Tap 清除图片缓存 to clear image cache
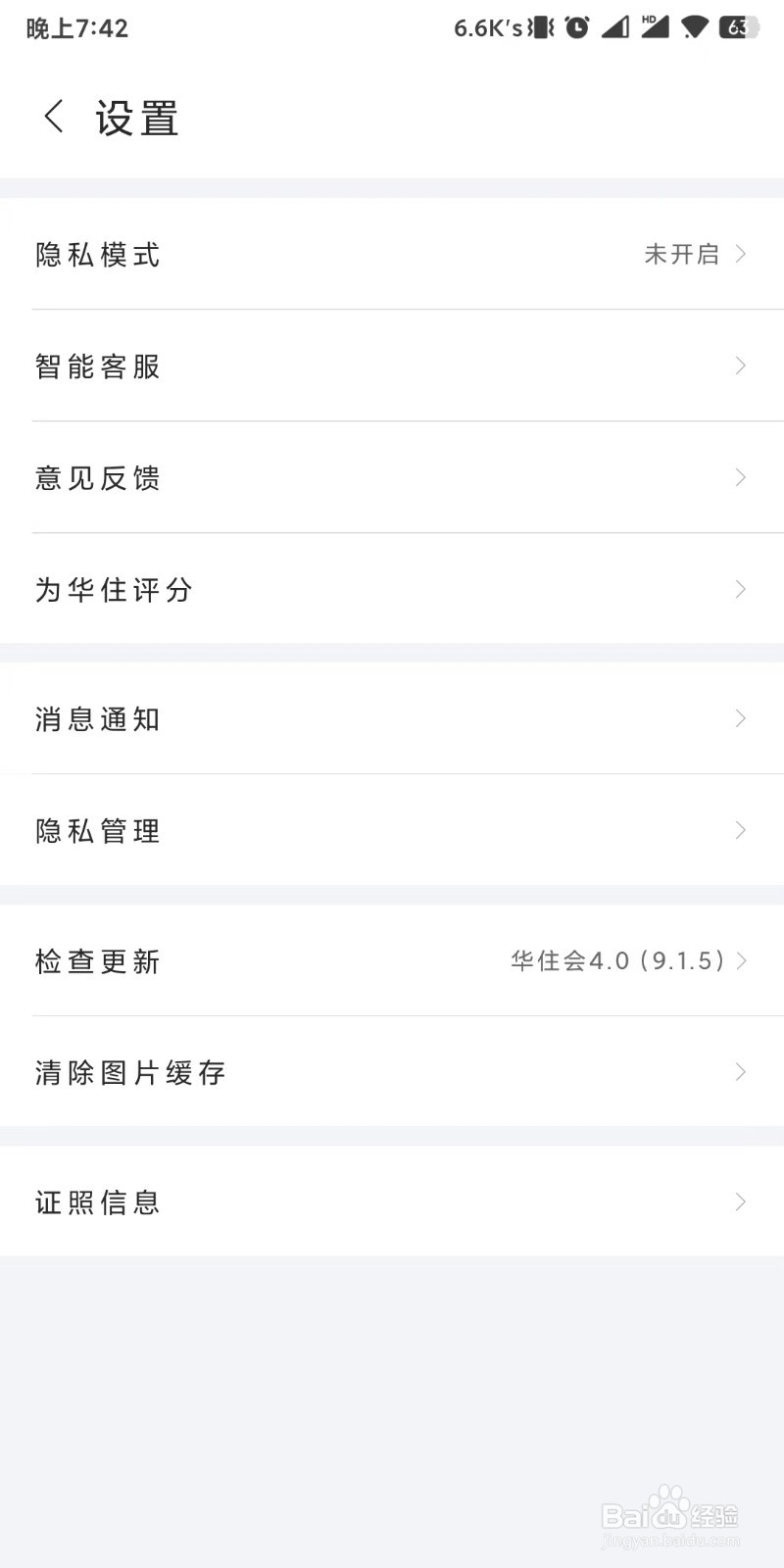The width and height of the screenshot is (784, 1568). click(129, 1072)
